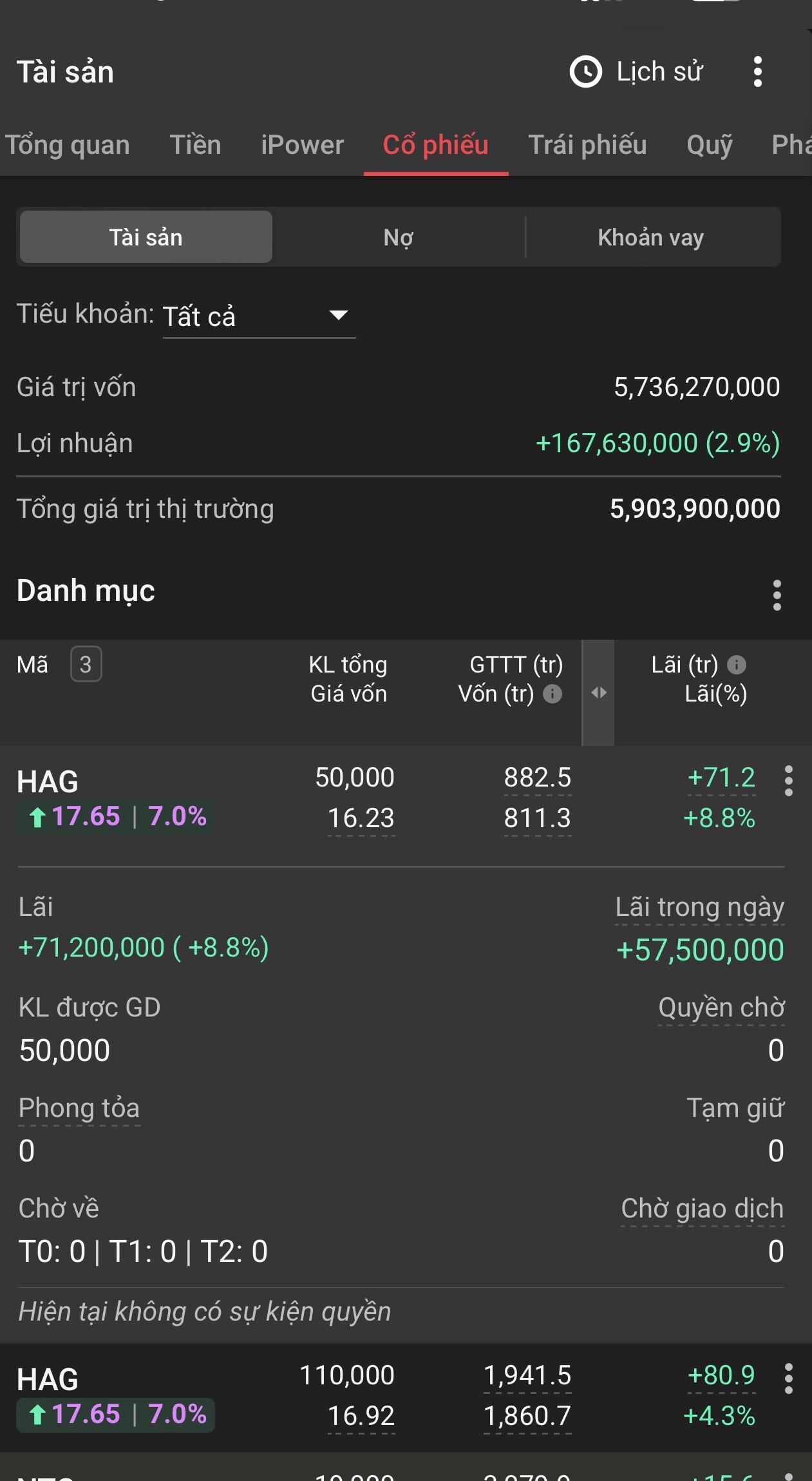Switch to the Trái phiếu tab
812x1481 pixels.
coord(587,145)
